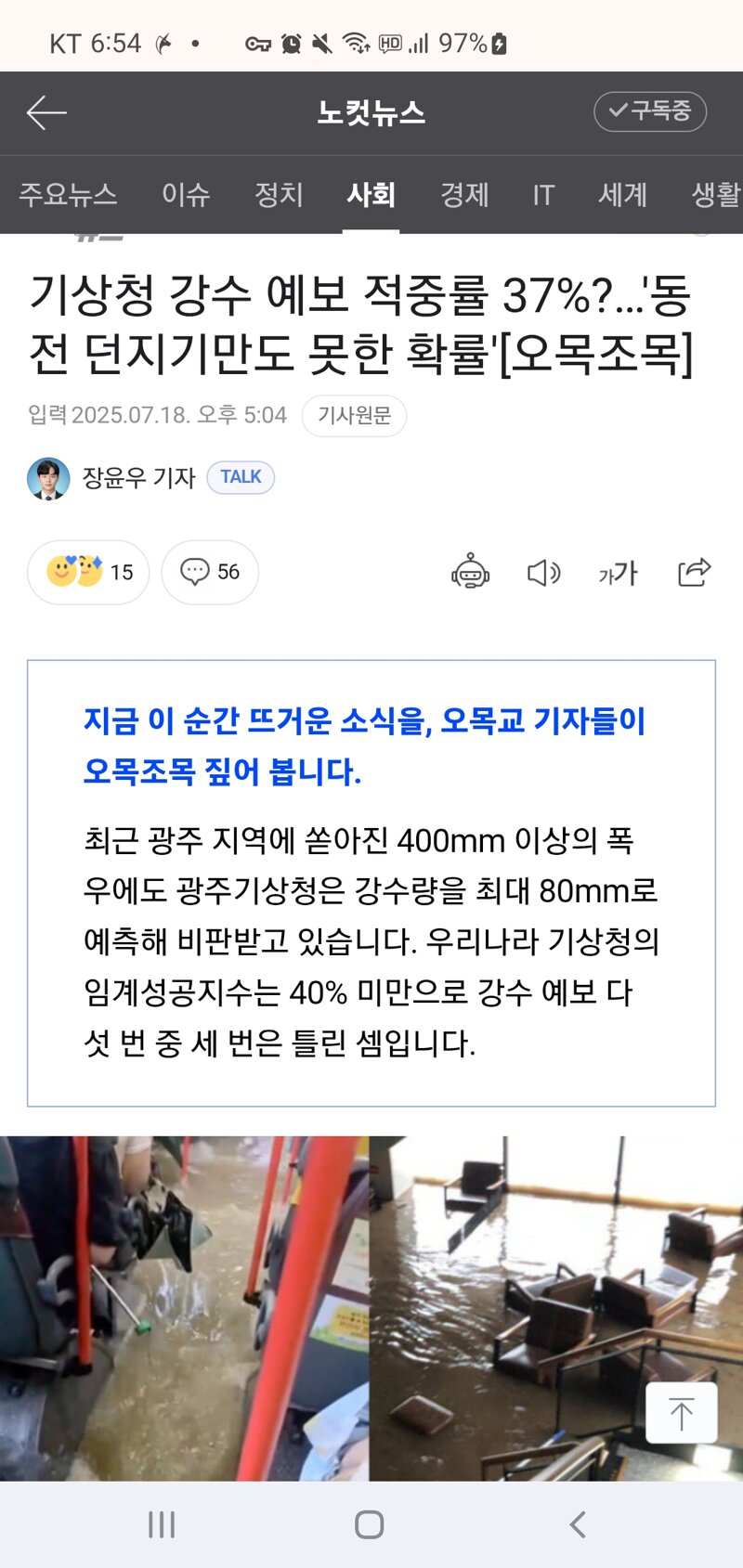Image resolution: width=743 pixels, height=1568 pixels.
Task: Open the 정치 tab
Action: pos(279,195)
